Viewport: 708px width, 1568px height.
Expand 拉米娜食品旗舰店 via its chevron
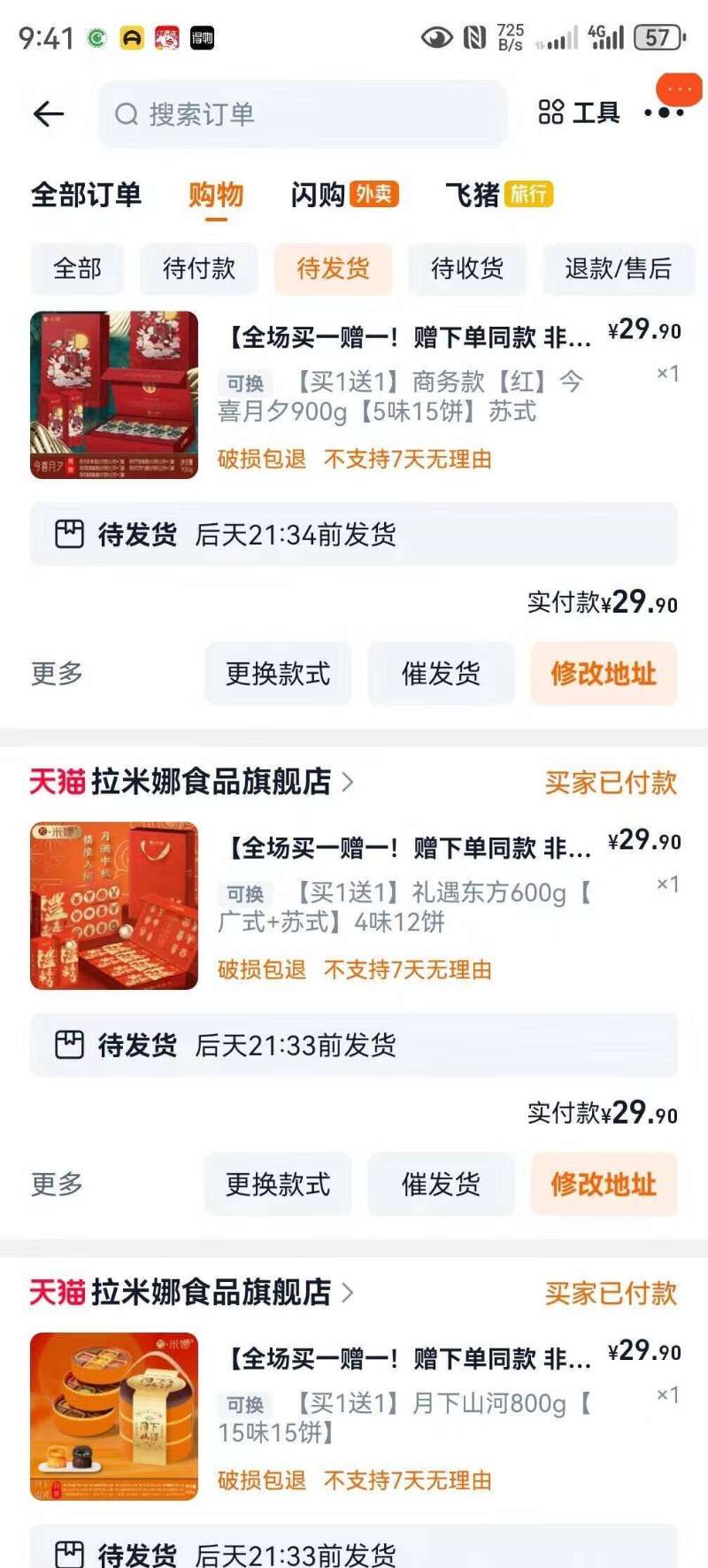point(347,782)
